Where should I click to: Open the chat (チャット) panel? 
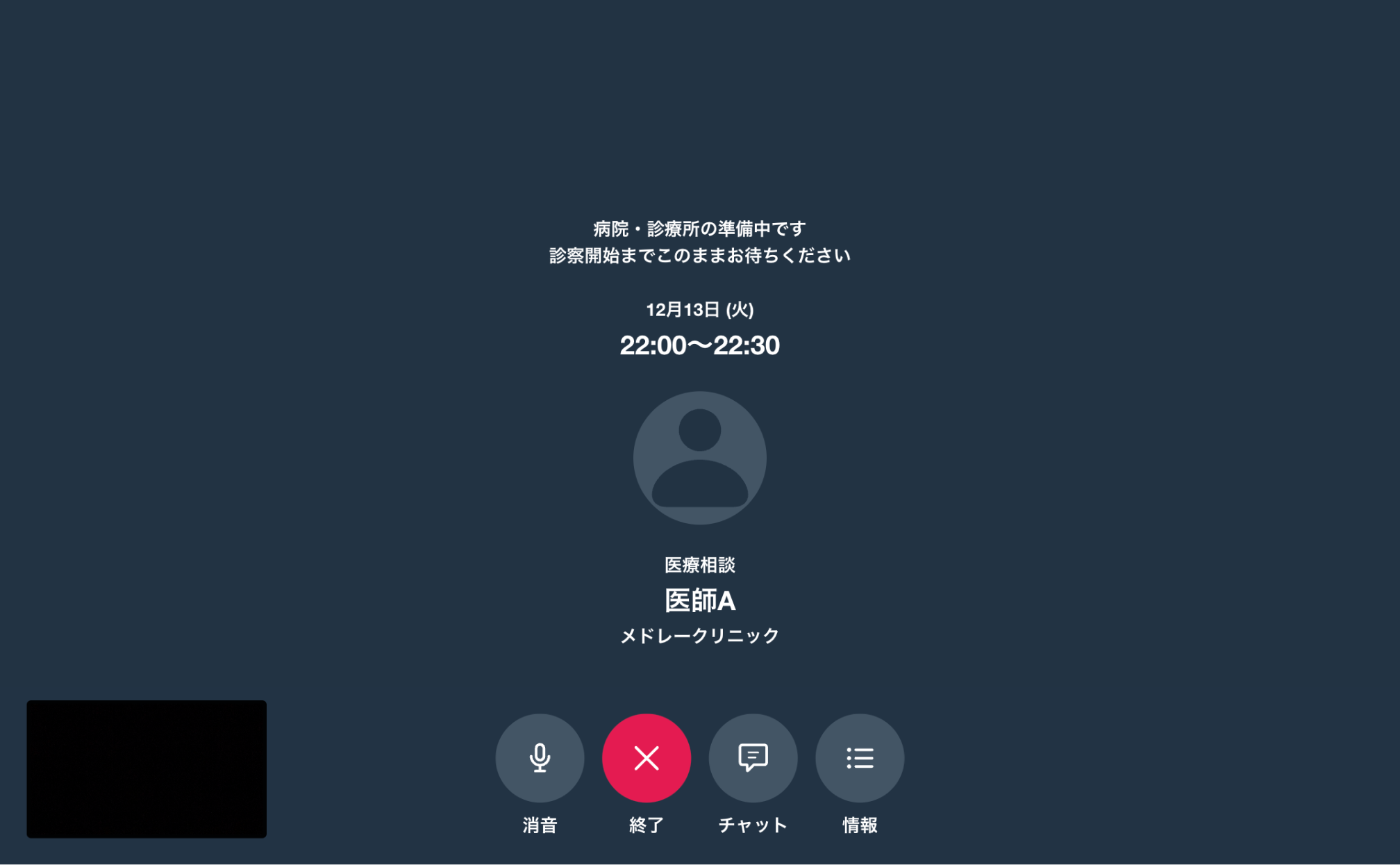pos(753,757)
